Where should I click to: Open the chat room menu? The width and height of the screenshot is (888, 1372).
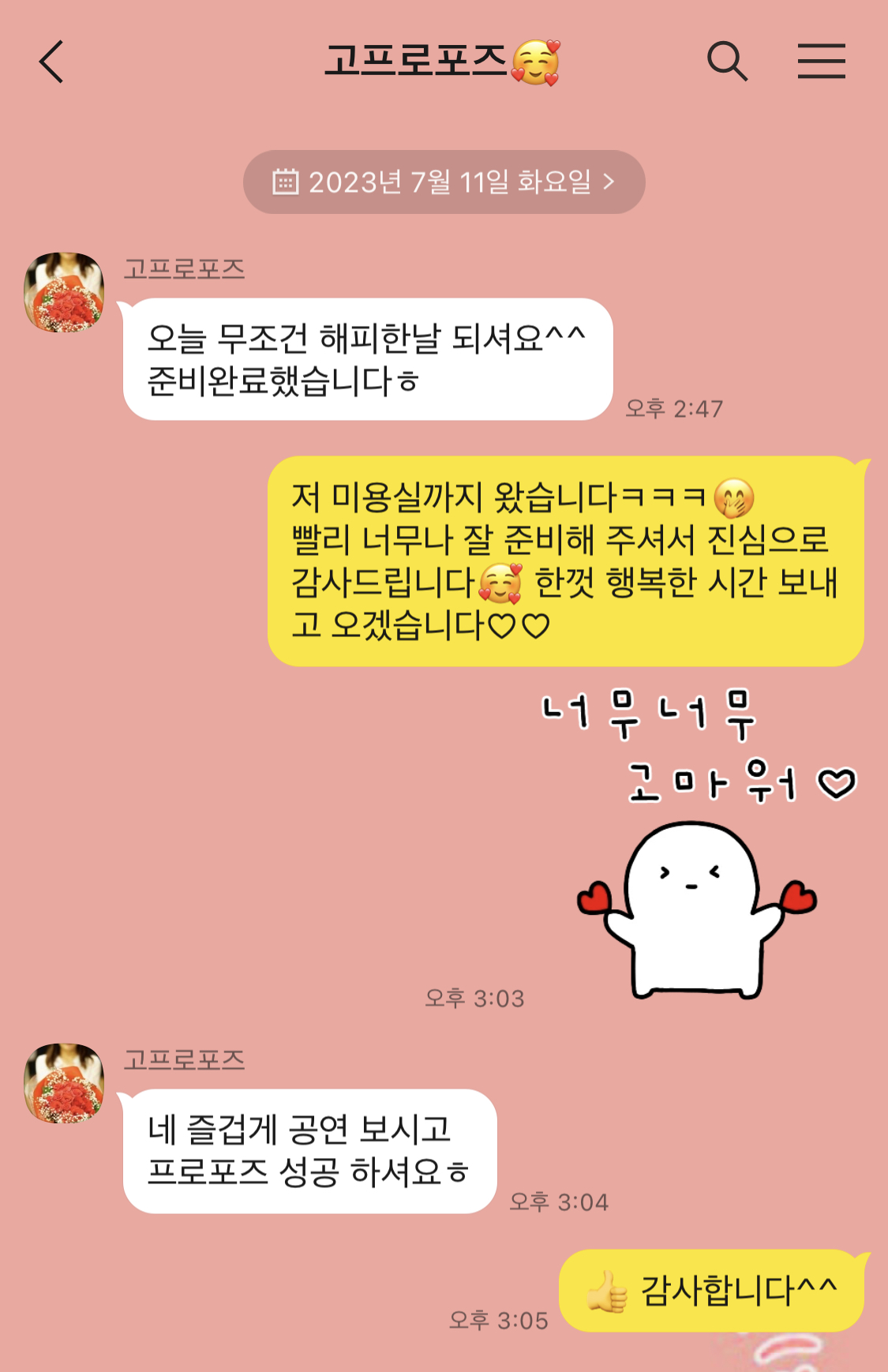coord(821,62)
